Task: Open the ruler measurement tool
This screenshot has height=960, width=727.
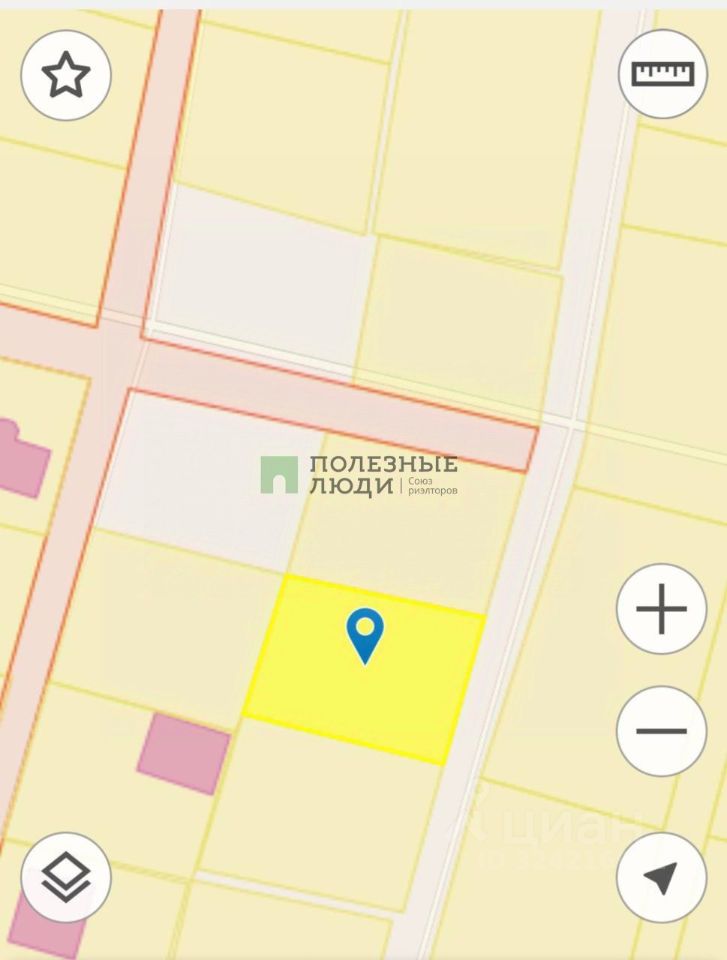Action: 662,74
